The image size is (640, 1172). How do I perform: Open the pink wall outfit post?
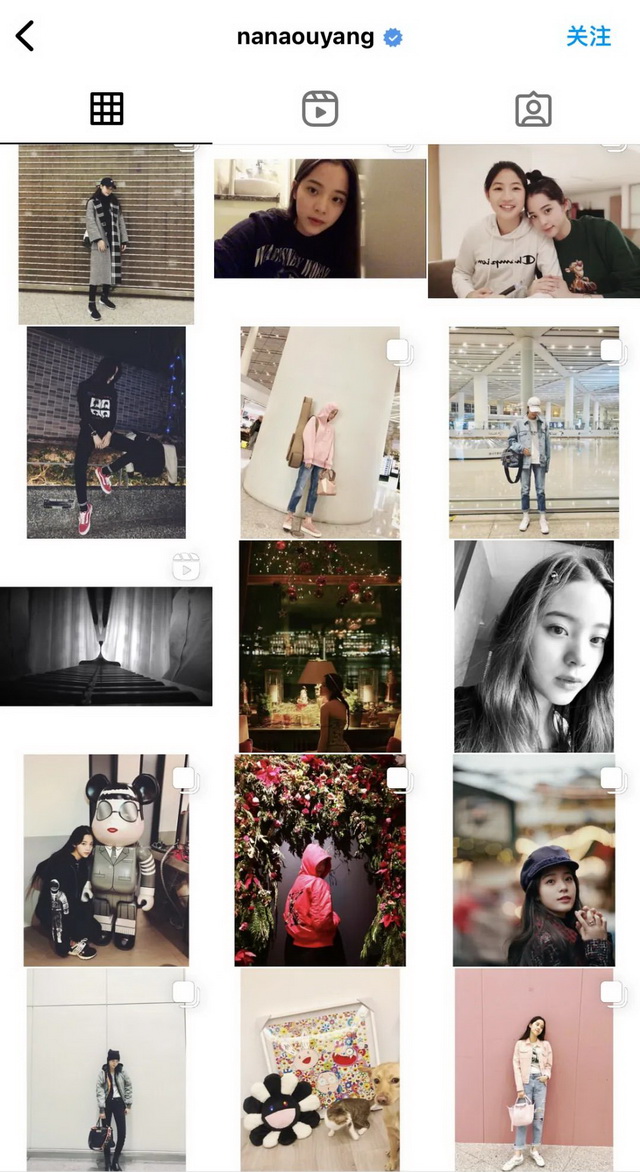[533, 1070]
